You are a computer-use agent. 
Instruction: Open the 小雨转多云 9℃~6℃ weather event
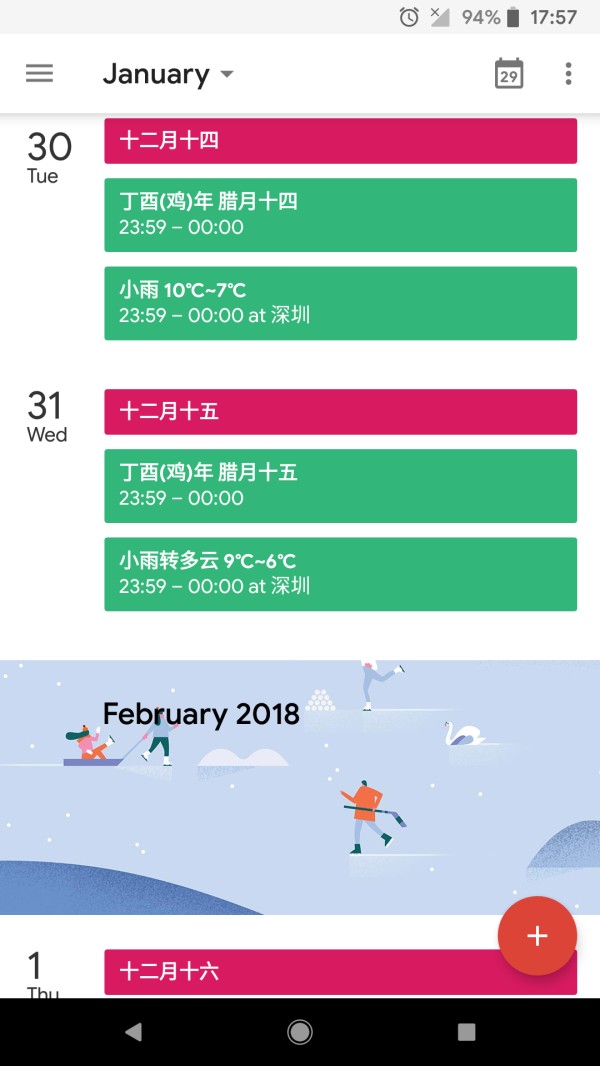[x=340, y=573]
